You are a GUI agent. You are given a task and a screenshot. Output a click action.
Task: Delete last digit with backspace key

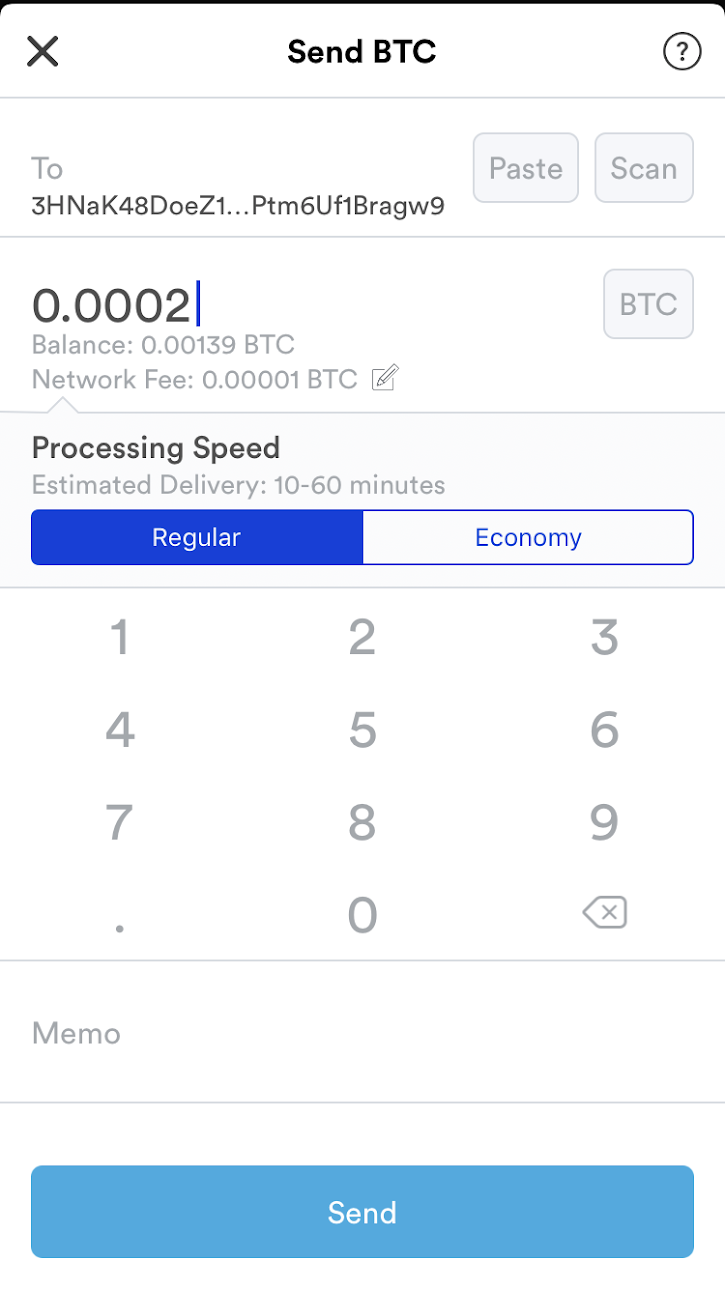tap(604, 912)
